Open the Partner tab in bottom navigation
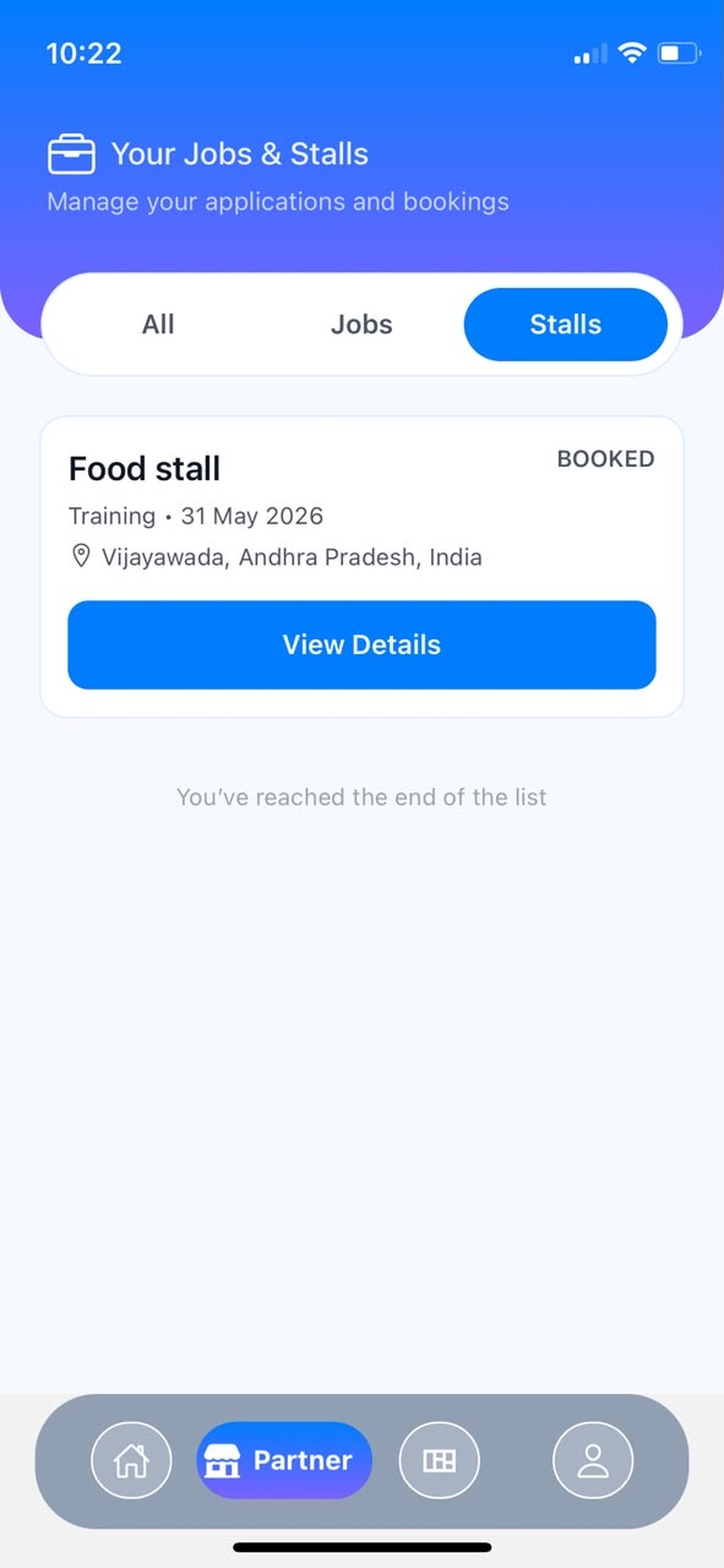The height and width of the screenshot is (1568, 724). click(283, 1459)
